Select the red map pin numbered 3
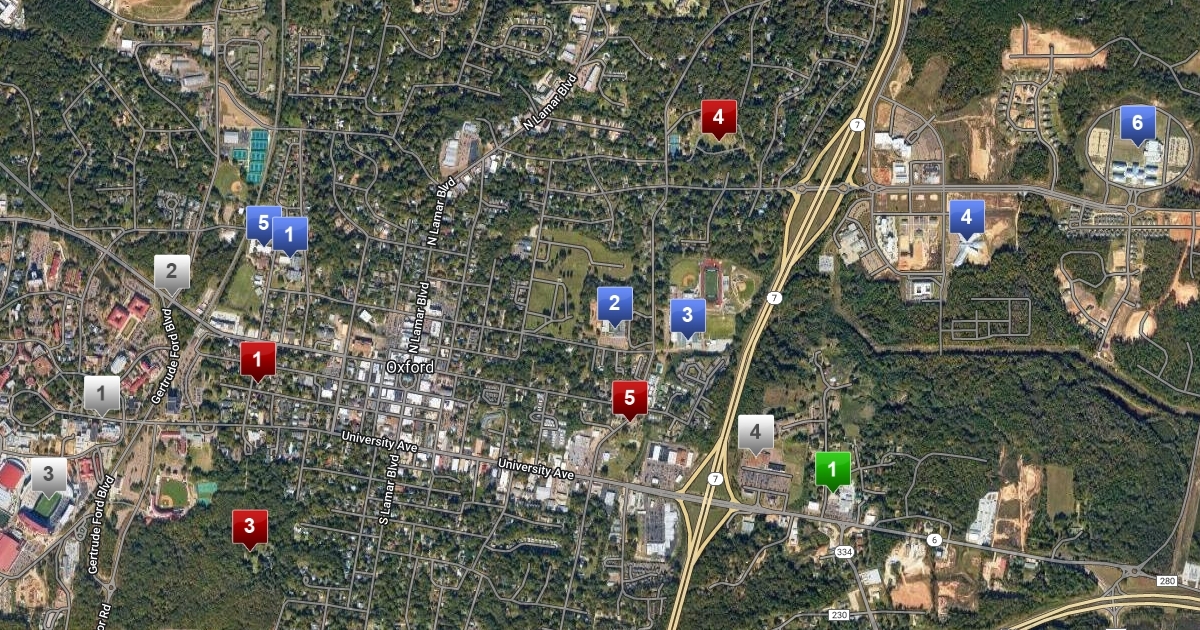This screenshot has height=630, width=1200. coord(250,525)
